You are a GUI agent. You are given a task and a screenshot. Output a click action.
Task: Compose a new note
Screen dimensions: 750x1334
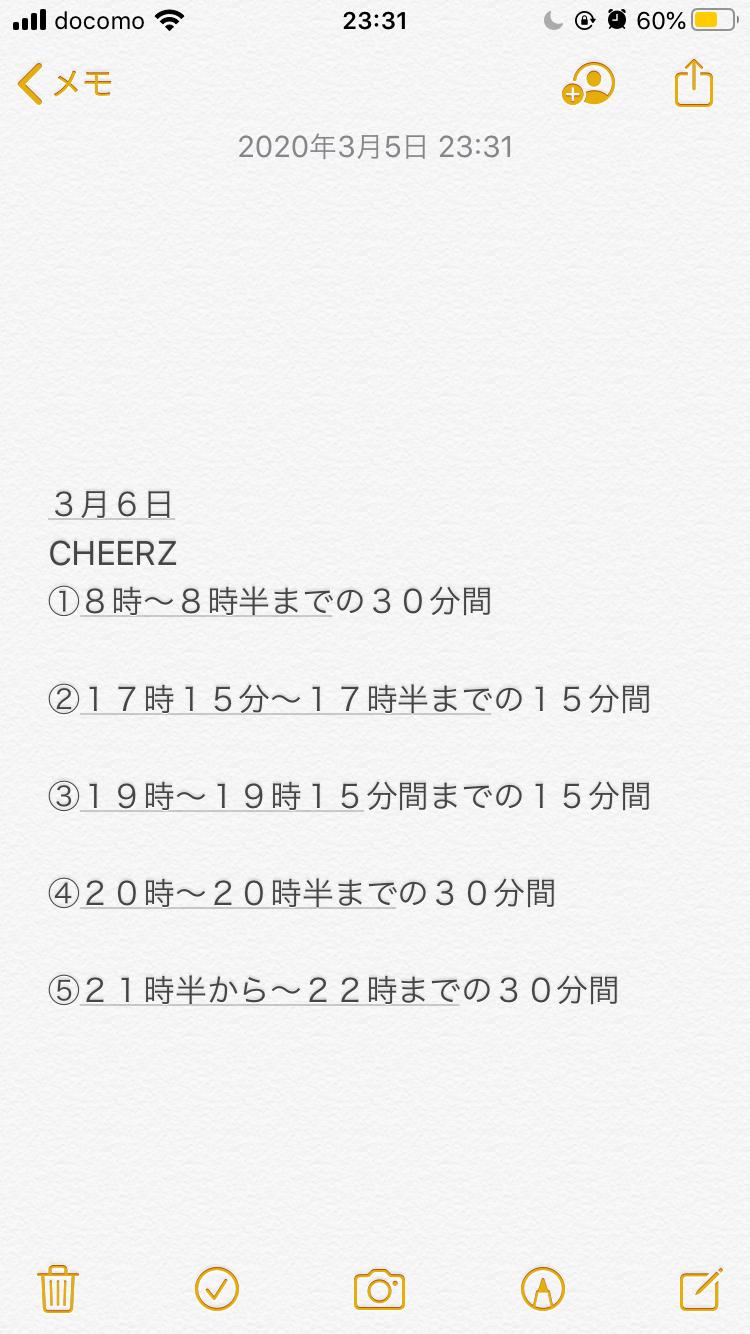pos(700,1288)
